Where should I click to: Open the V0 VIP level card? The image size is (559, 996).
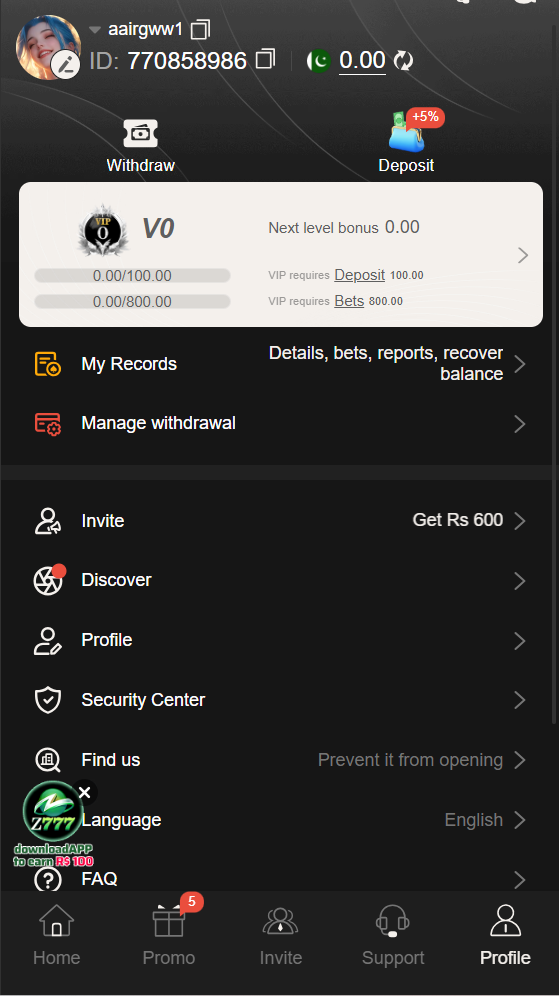(x=281, y=255)
